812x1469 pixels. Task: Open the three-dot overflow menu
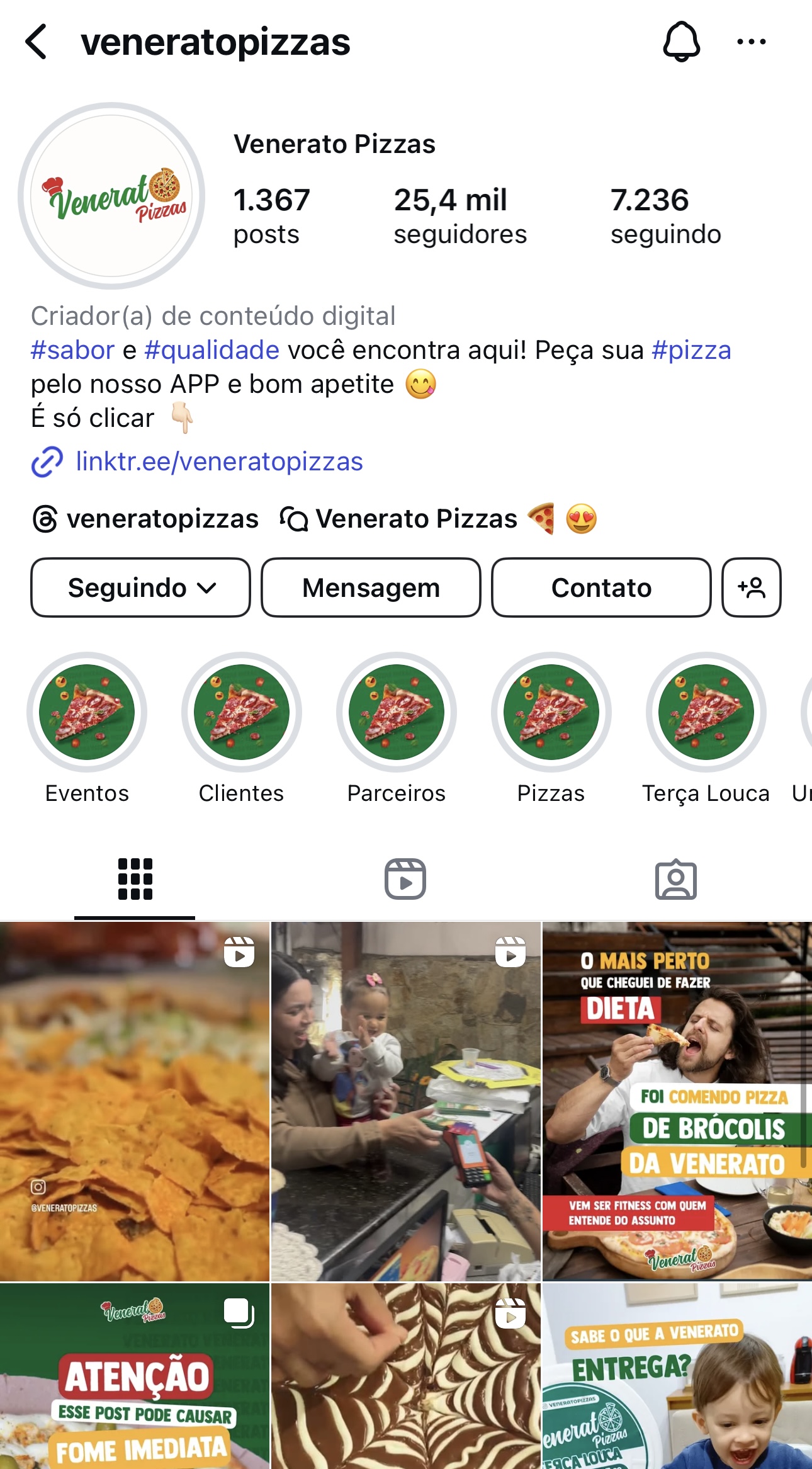coord(751,42)
